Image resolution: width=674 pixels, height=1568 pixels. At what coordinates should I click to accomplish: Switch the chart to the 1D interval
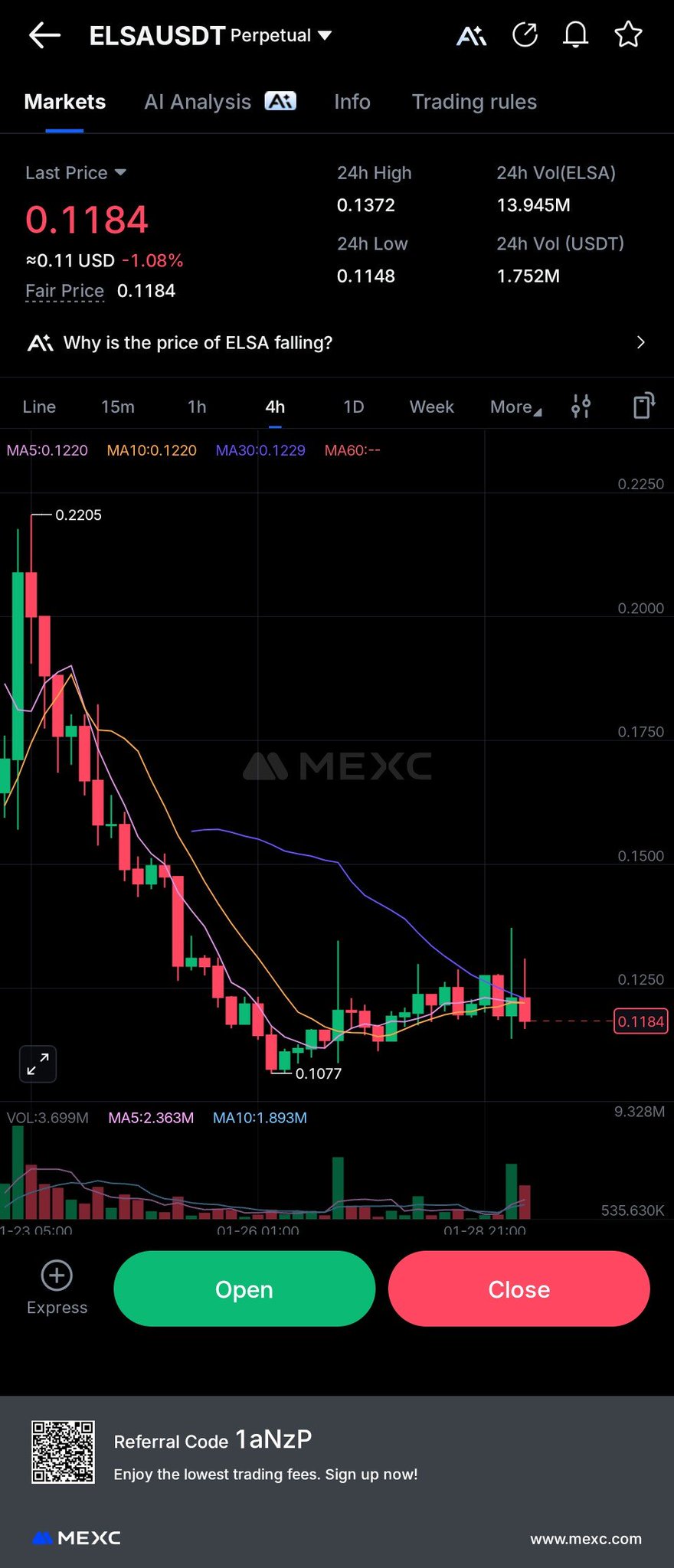[x=353, y=407]
